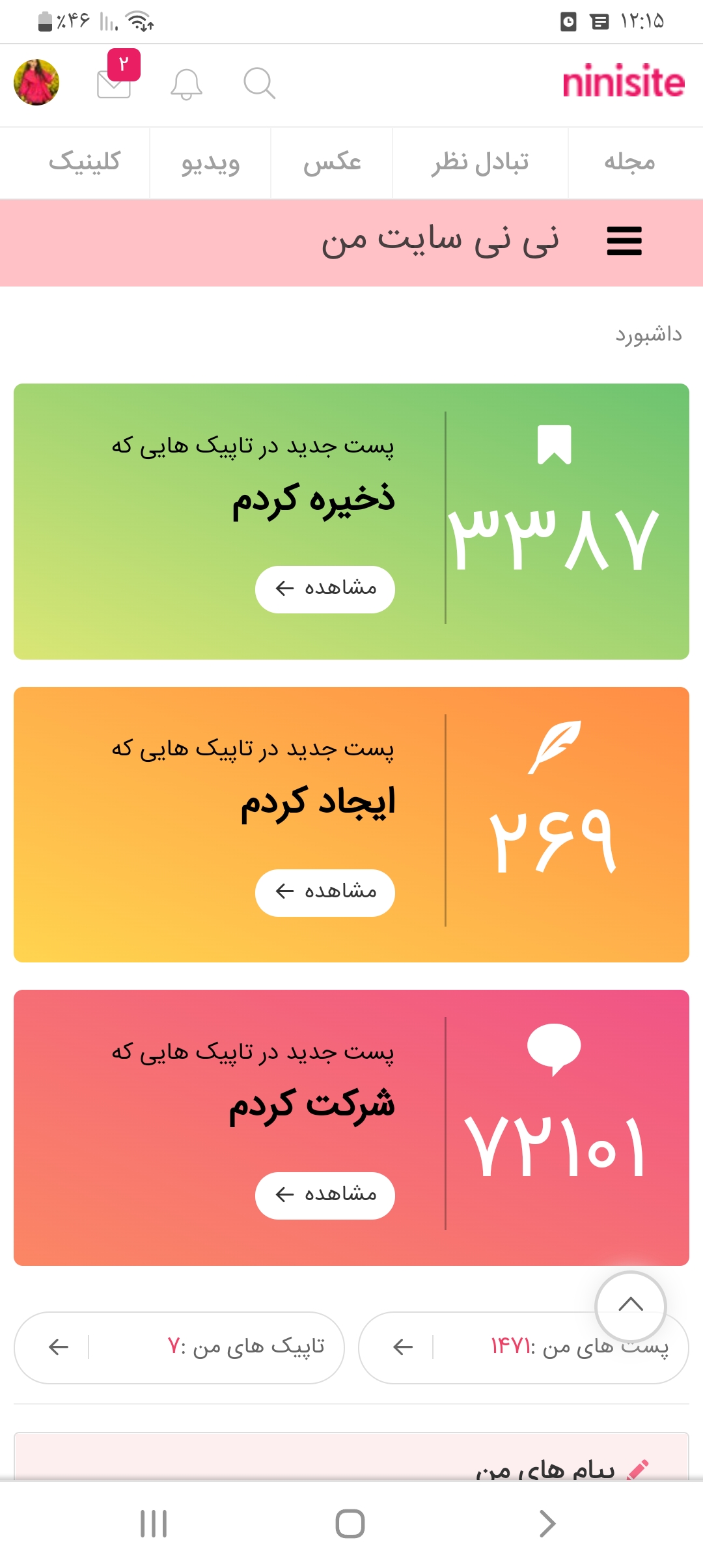Tap مشاهده on the ذخیره کردم card
The height and width of the screenshot is (1568, 703).
(x=325, y=589)
